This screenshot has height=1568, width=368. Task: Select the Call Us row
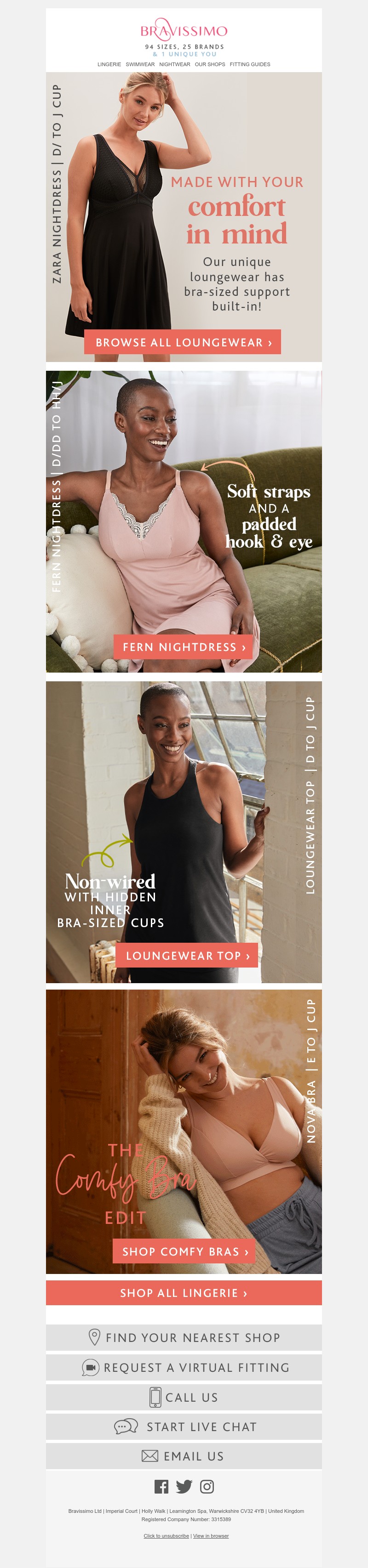tap(184, 1397)
